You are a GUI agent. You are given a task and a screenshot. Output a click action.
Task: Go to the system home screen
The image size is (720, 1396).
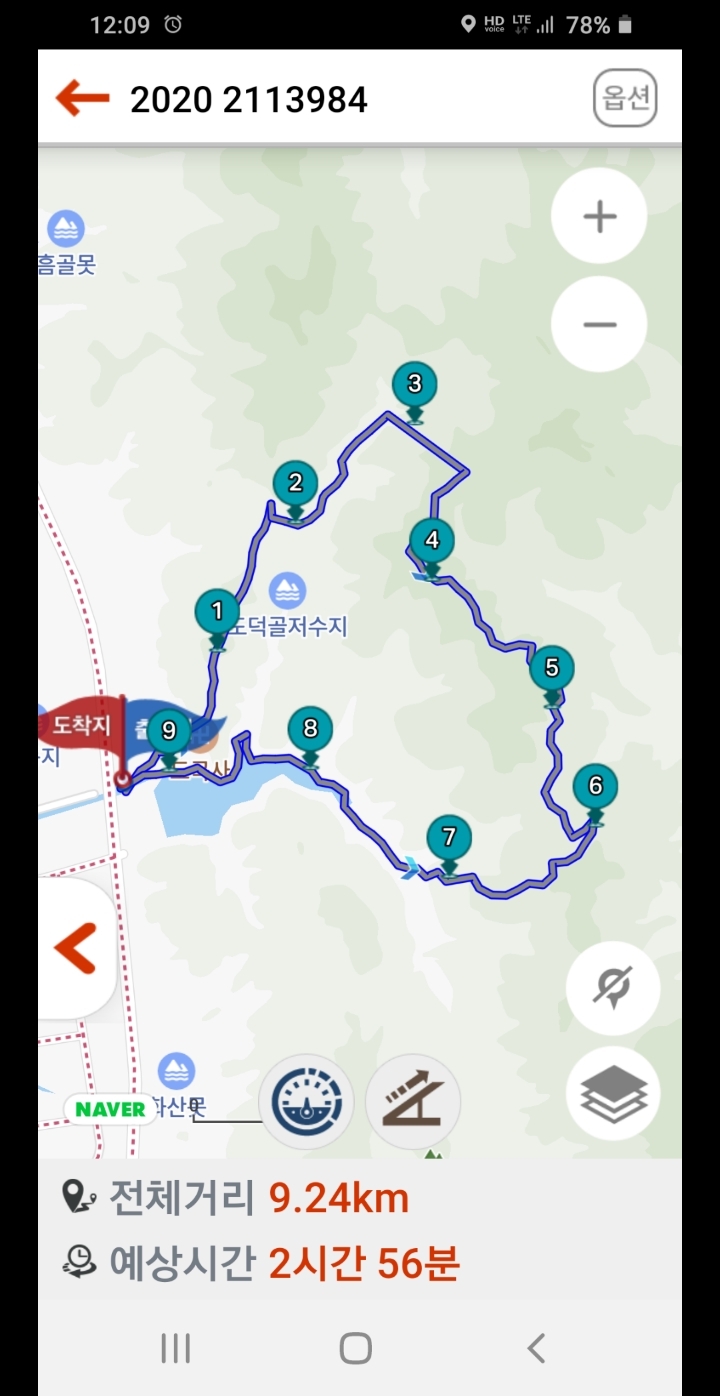pyautogui.click(x=356, y=1348)
